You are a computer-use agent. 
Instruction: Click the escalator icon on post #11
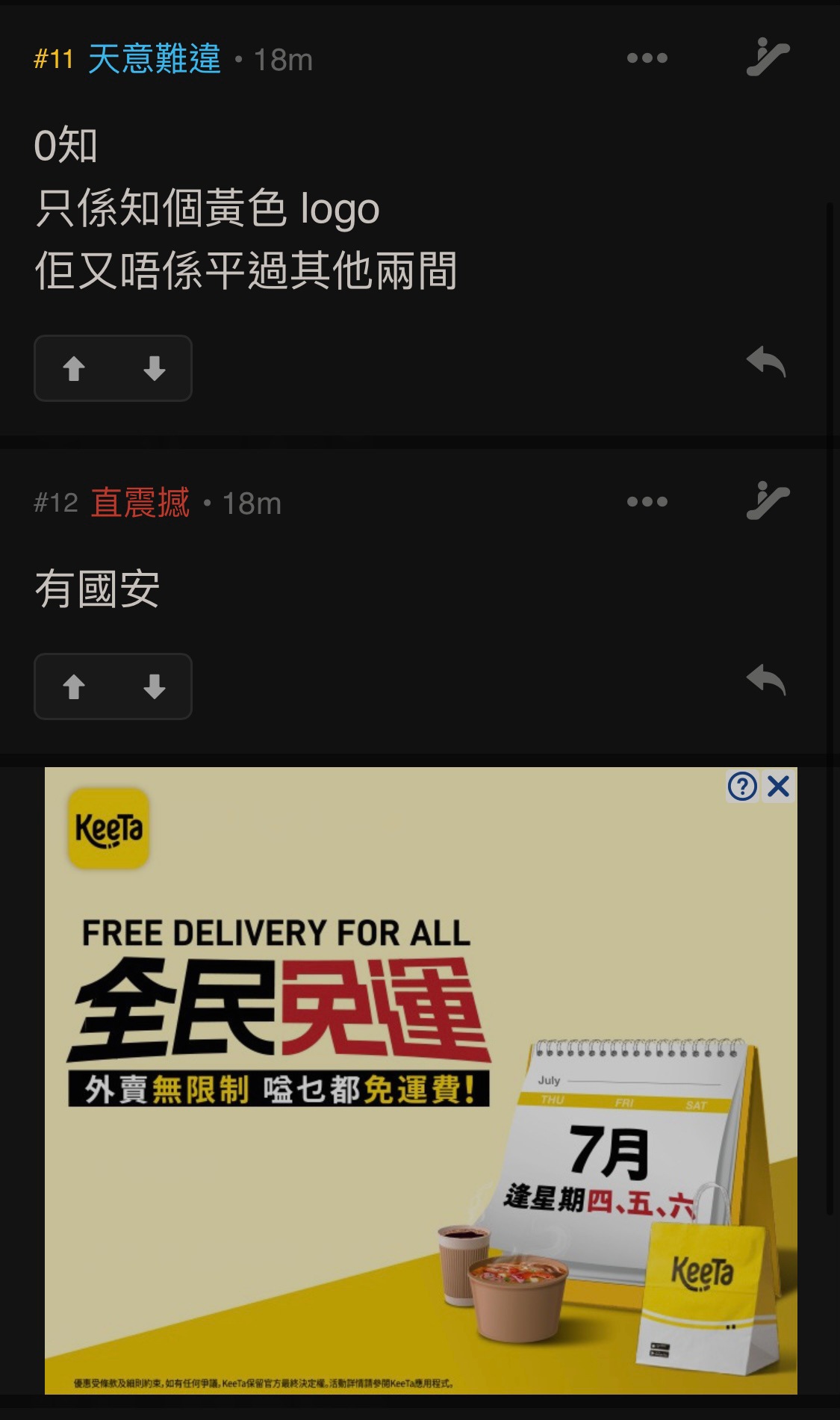click(769, 58)
